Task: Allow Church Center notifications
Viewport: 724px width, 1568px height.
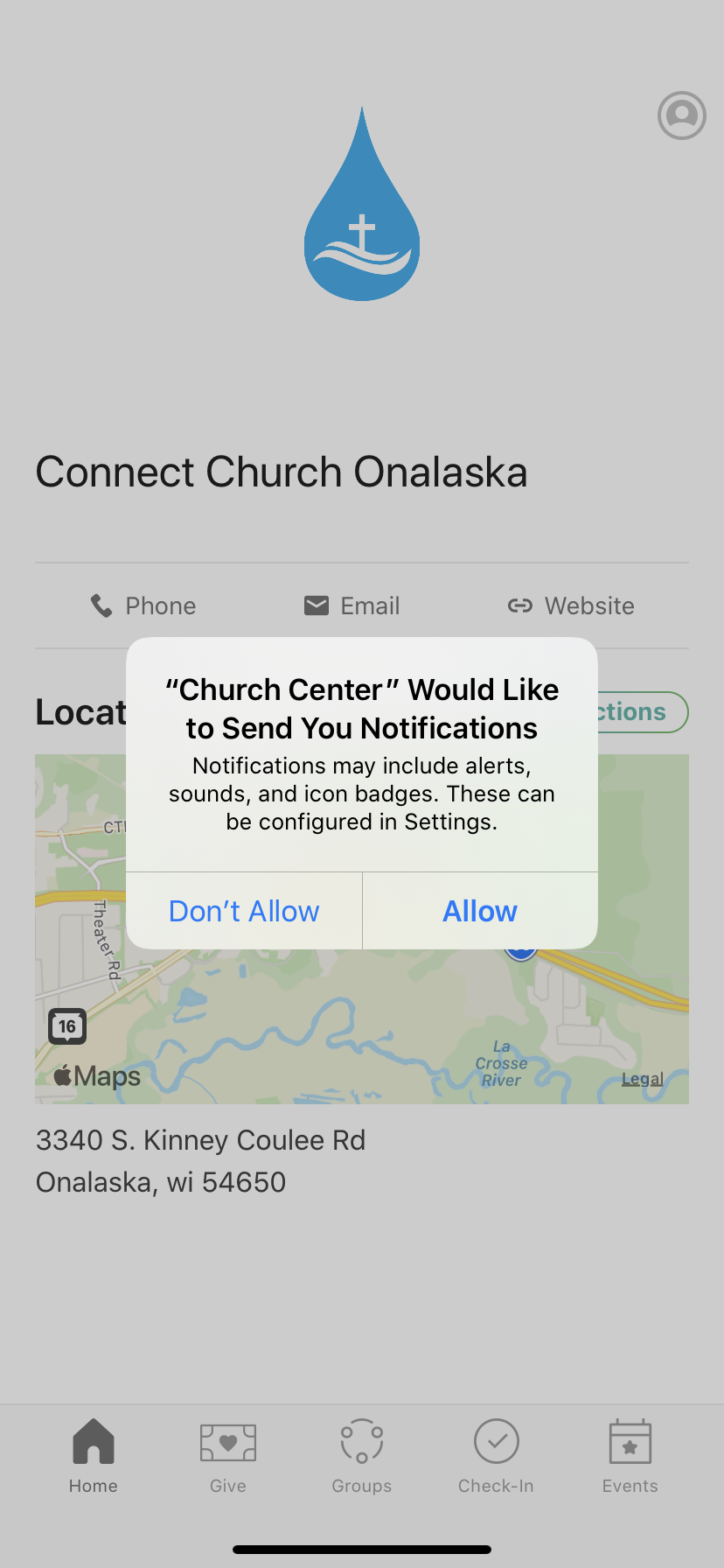Action: click(480, 911)
